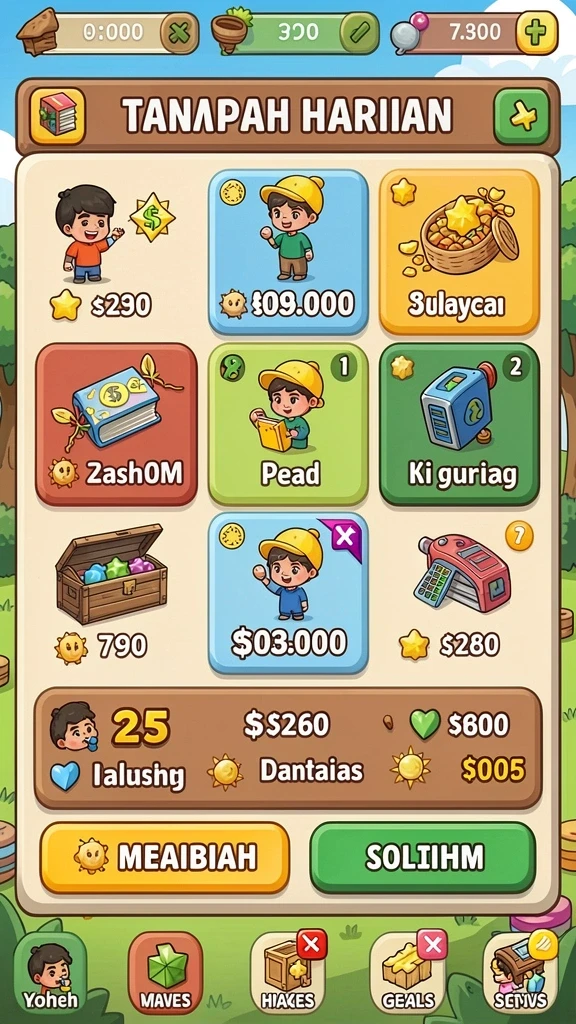Switch to the MAVES tab
Screen dimensions: 576x1024
point(166,973)
